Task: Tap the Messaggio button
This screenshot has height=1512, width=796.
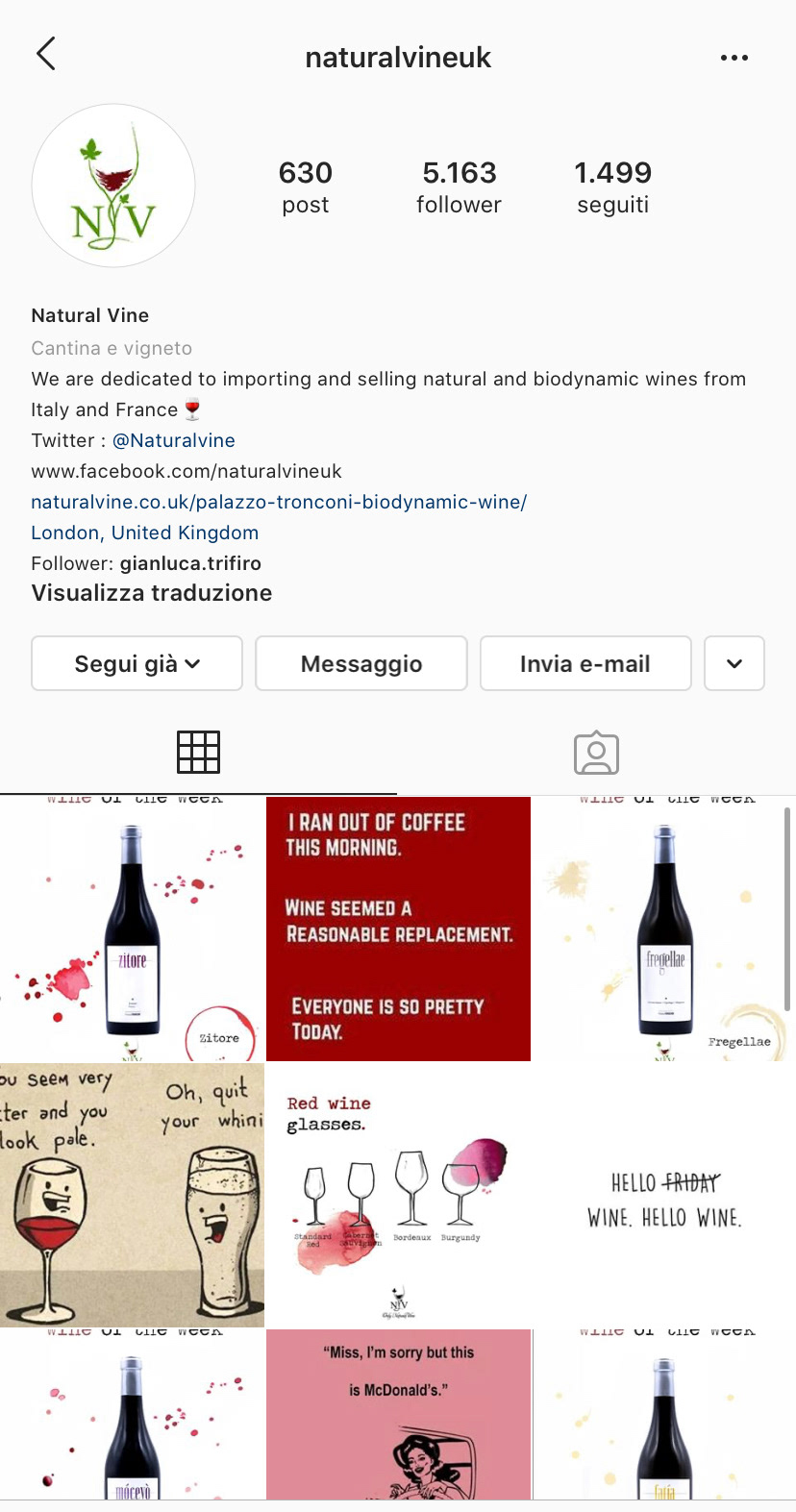Action: [361, 663]
